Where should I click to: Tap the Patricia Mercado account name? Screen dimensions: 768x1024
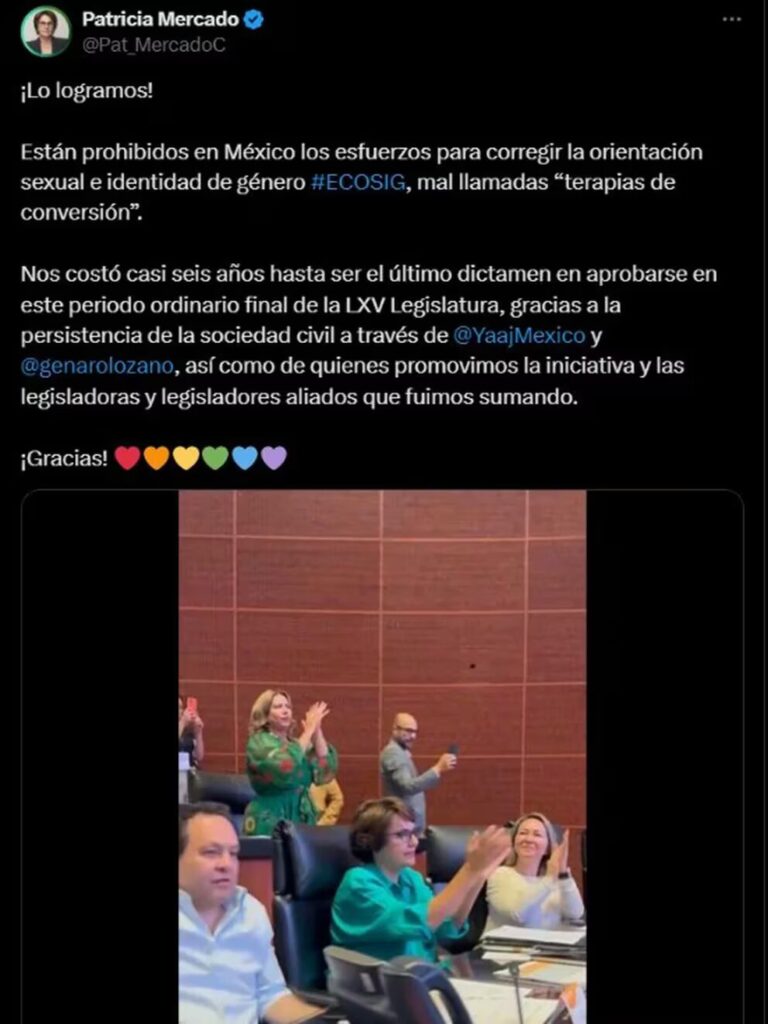(x=160, y=19)
